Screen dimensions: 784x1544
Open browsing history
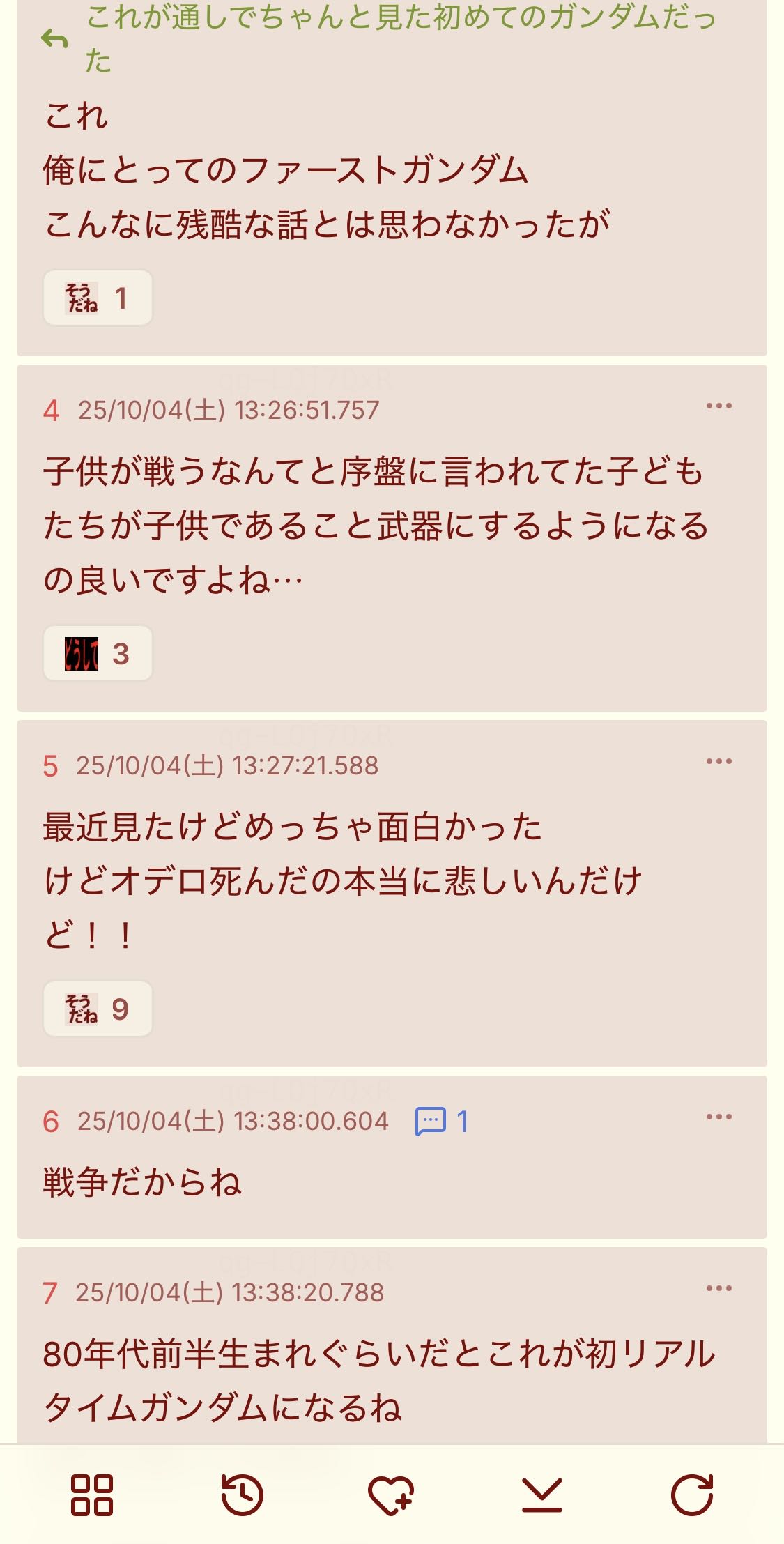click(242, 1495)
